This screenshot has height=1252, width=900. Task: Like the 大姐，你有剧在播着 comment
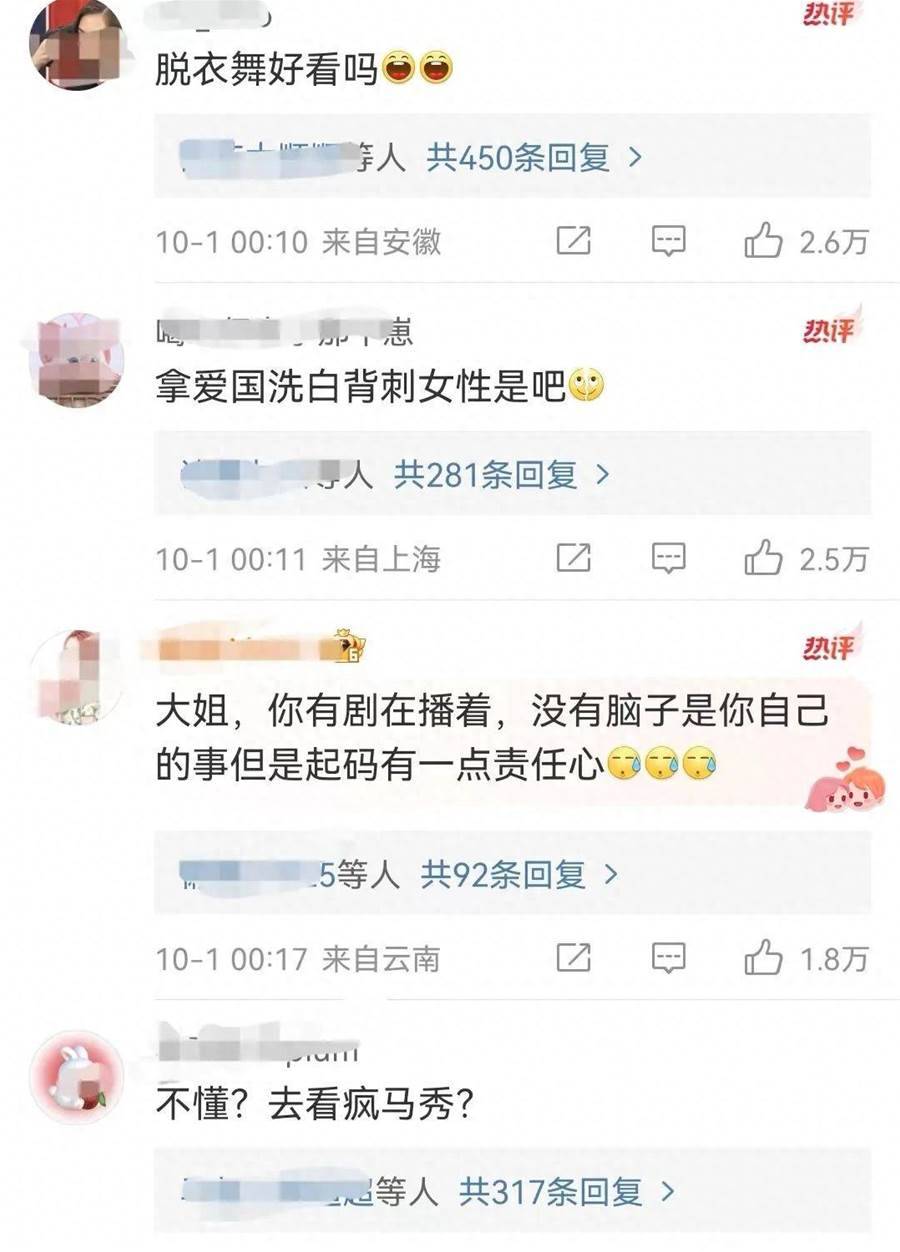pos(764,959)
